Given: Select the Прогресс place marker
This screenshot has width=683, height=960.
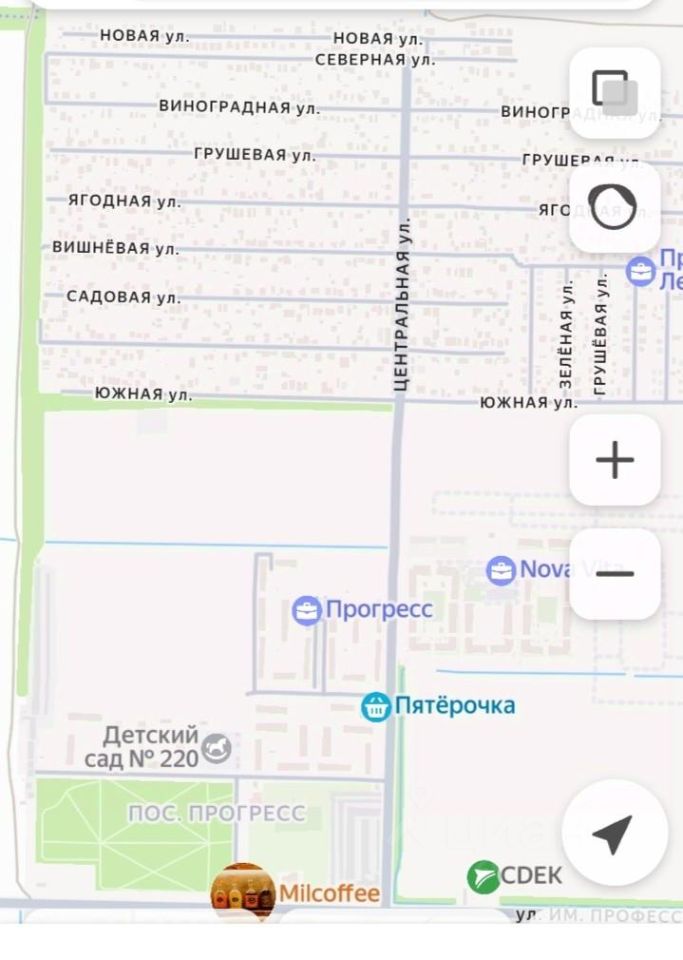Looking at the screenshot, I should 307,610.
